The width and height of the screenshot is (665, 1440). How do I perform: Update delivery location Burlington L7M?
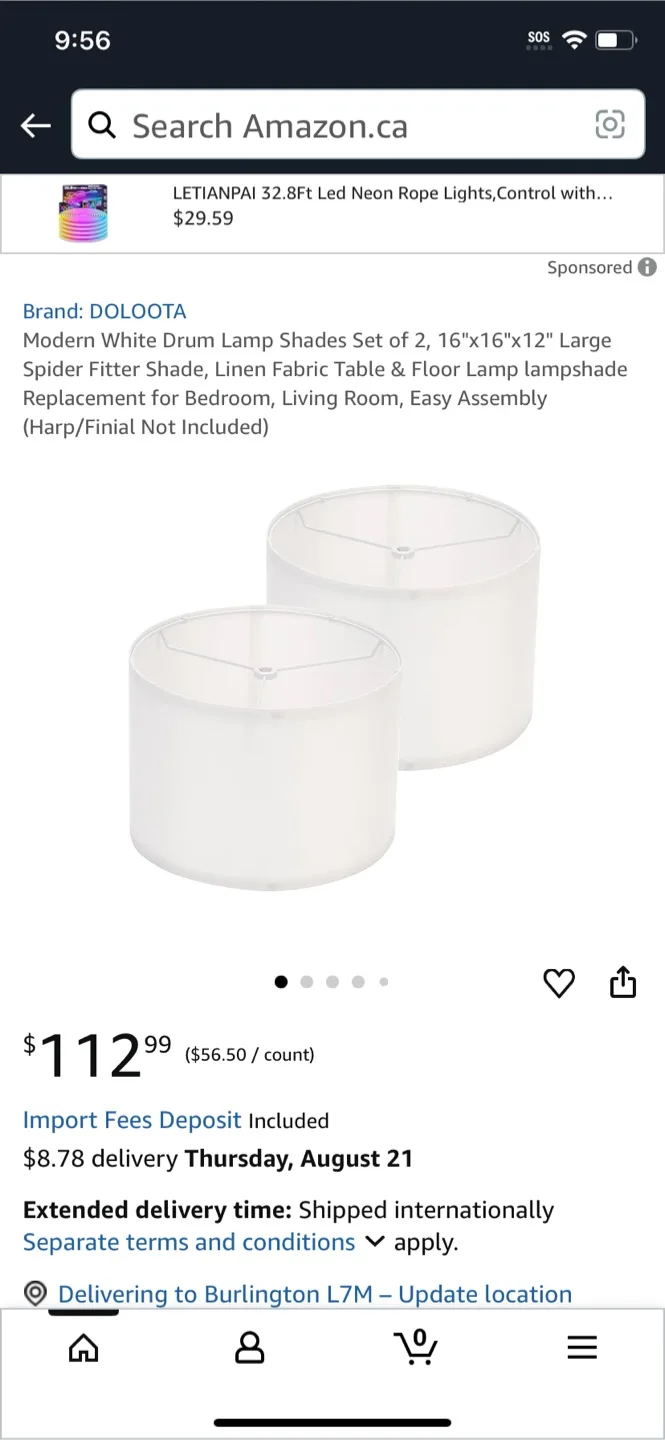click(315, 1294)
